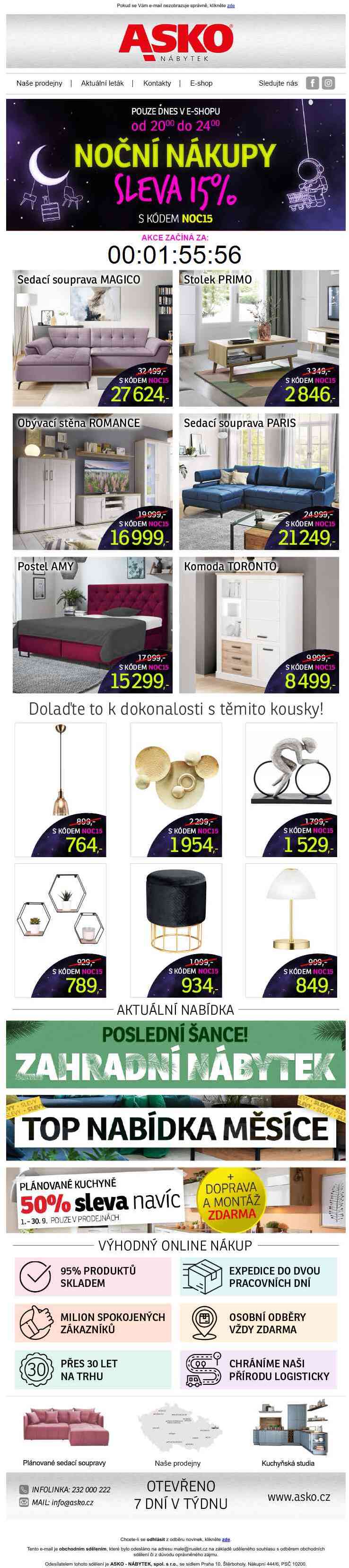The width and height of the screenshot is (349, 1568).
Task: Open Komoda TORONTO product card
Action: click(x=259, y=625)
